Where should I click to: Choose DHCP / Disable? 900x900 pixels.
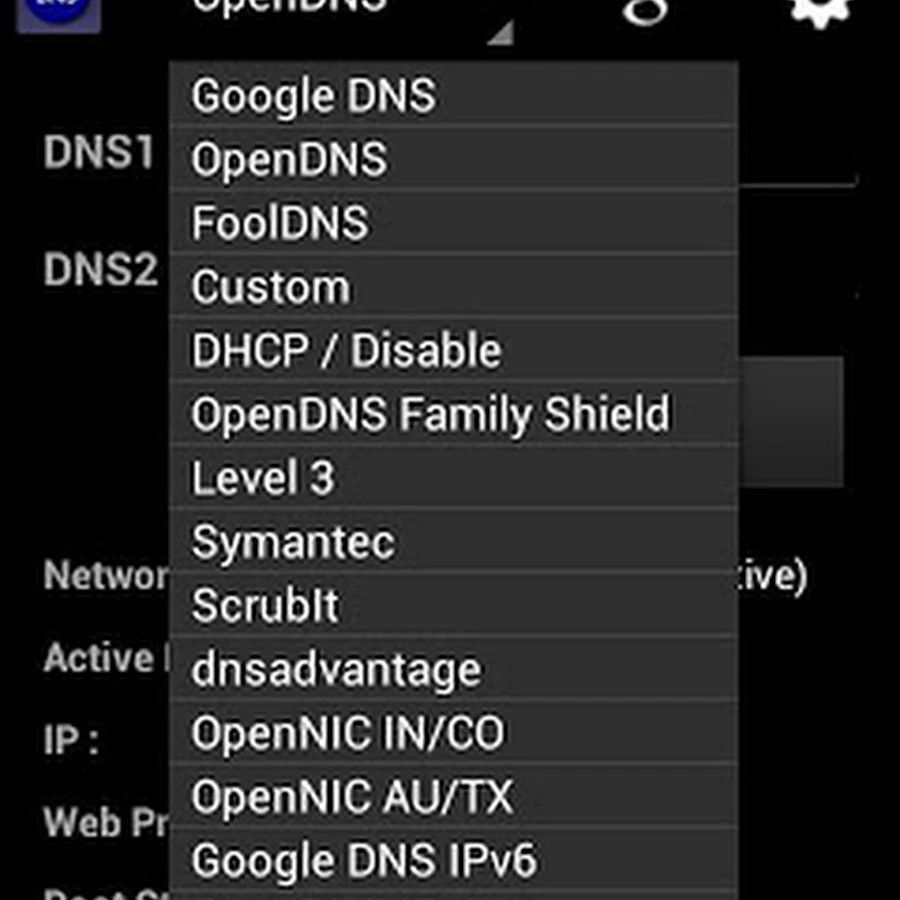tap(453, 351)
